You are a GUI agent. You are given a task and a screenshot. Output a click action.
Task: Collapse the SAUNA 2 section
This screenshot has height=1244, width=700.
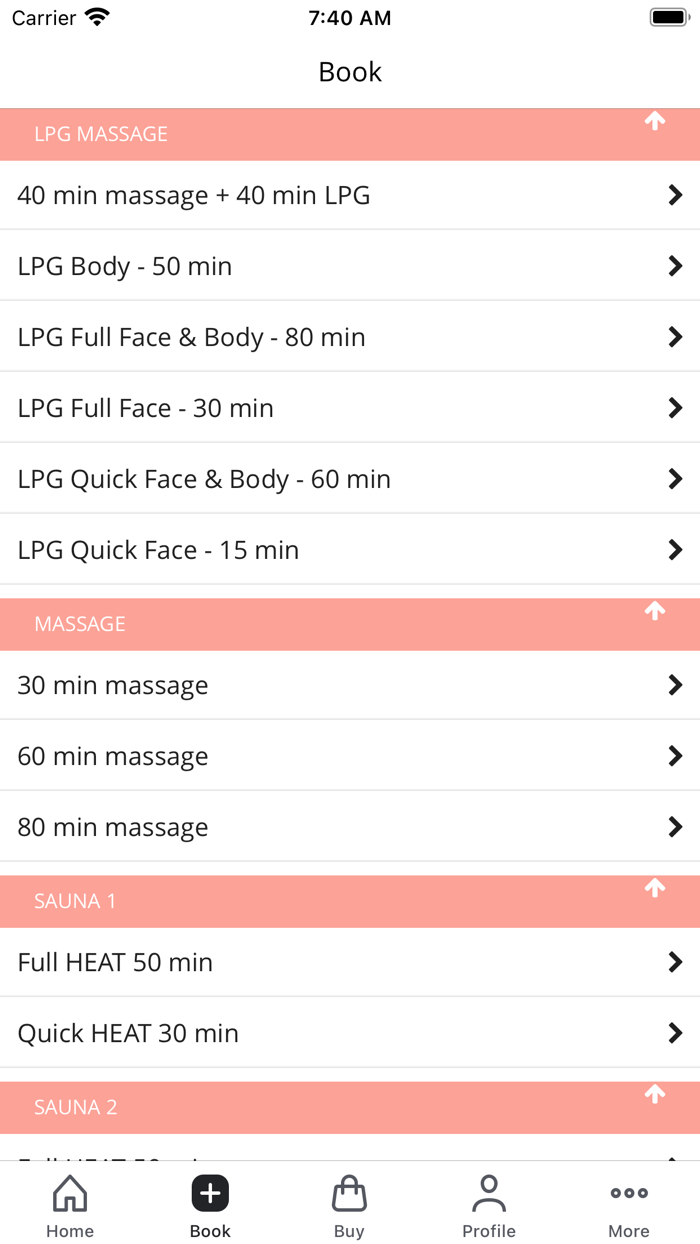tap(655, 1095)
